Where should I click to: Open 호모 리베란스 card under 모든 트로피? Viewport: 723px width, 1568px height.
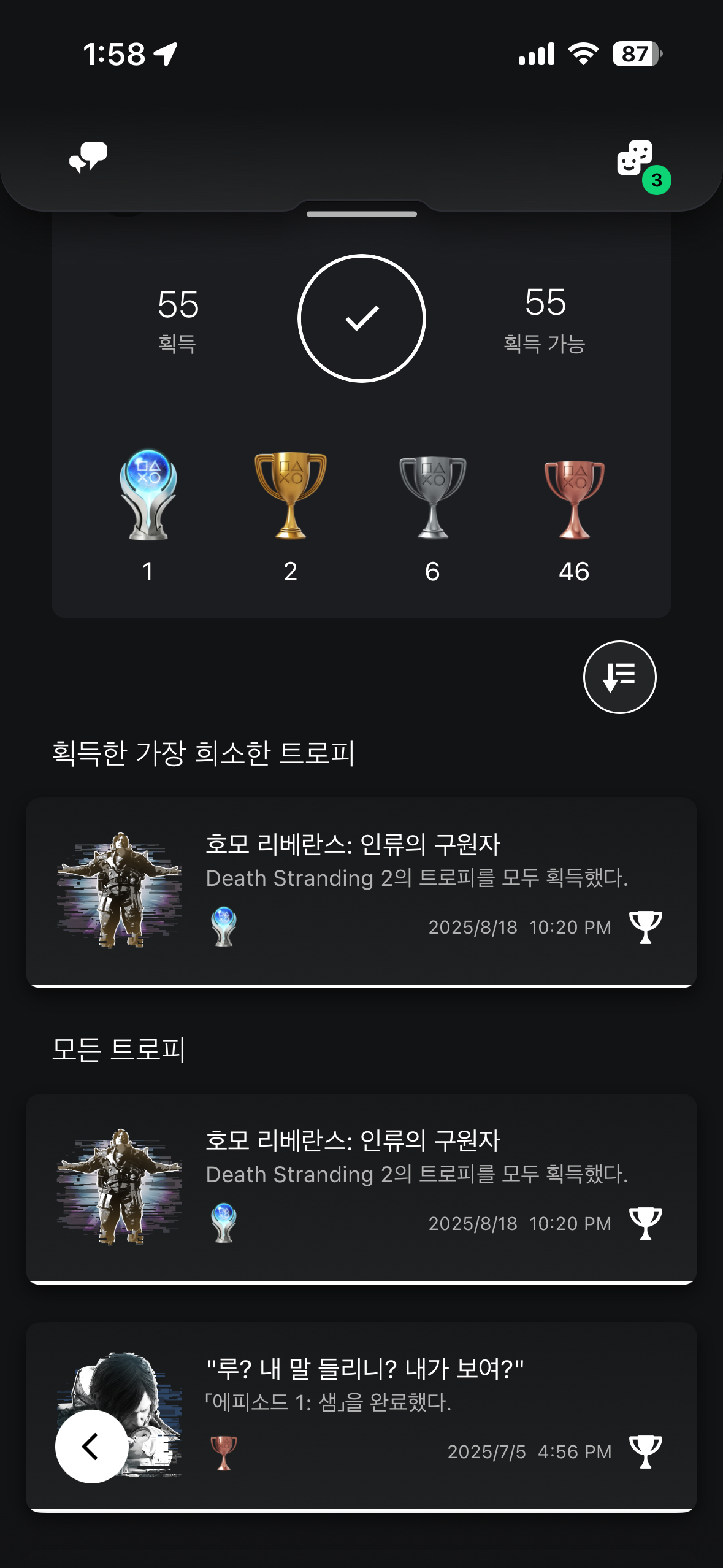click(361, 1188)
